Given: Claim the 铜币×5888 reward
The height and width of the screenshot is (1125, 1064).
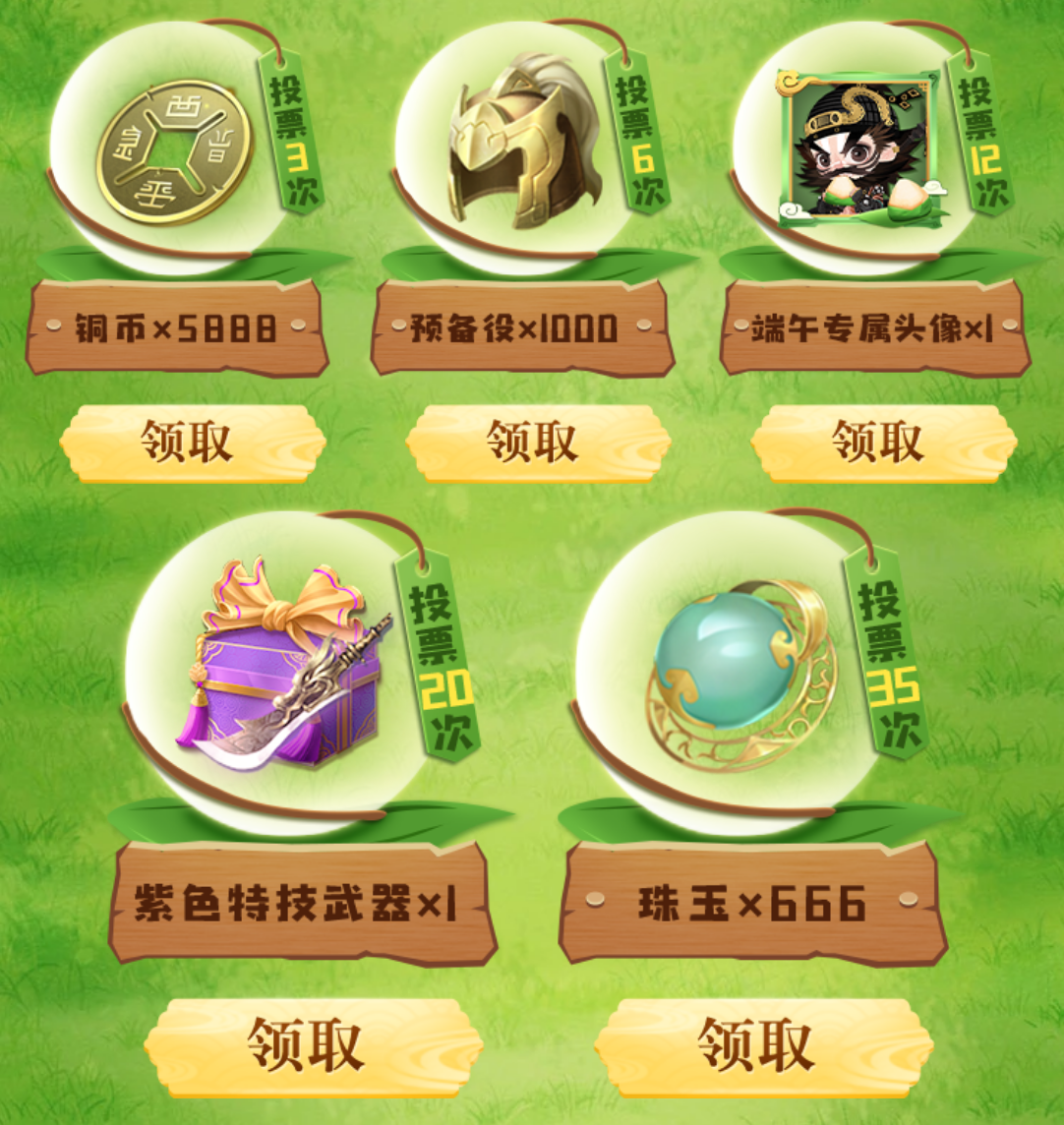Looking at the screenshot, I should click(192, 443).
